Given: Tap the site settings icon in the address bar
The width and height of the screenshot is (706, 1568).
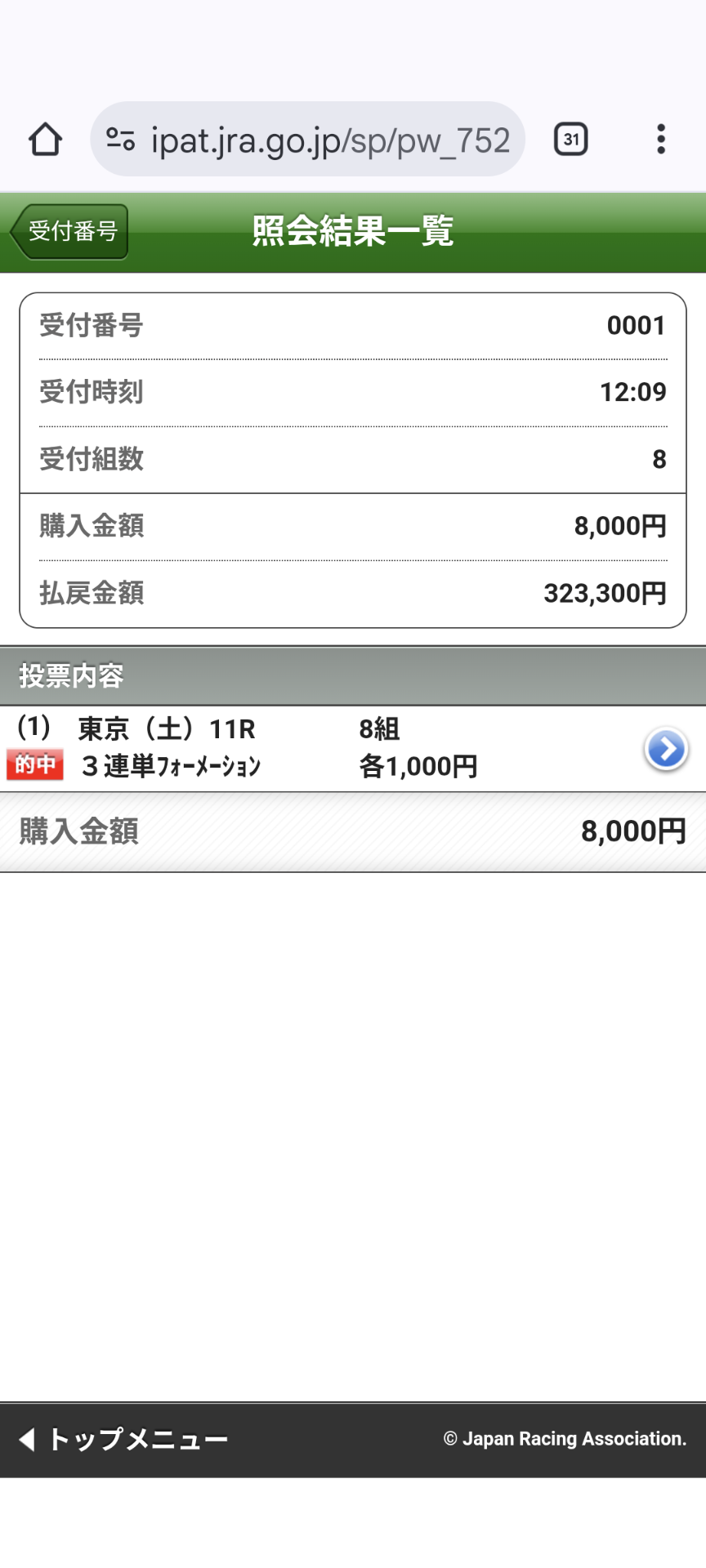Looking at the screenshot, I should [x=121, y=140].
